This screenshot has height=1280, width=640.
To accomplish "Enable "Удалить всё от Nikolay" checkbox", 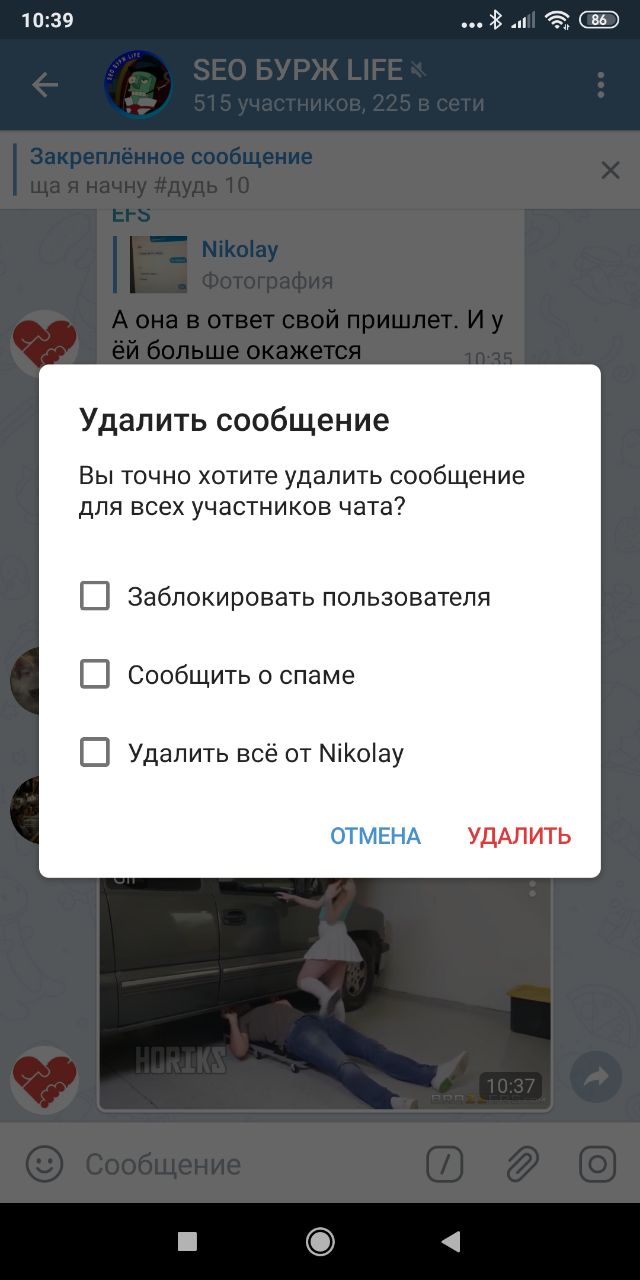I will tap(95, 752).
